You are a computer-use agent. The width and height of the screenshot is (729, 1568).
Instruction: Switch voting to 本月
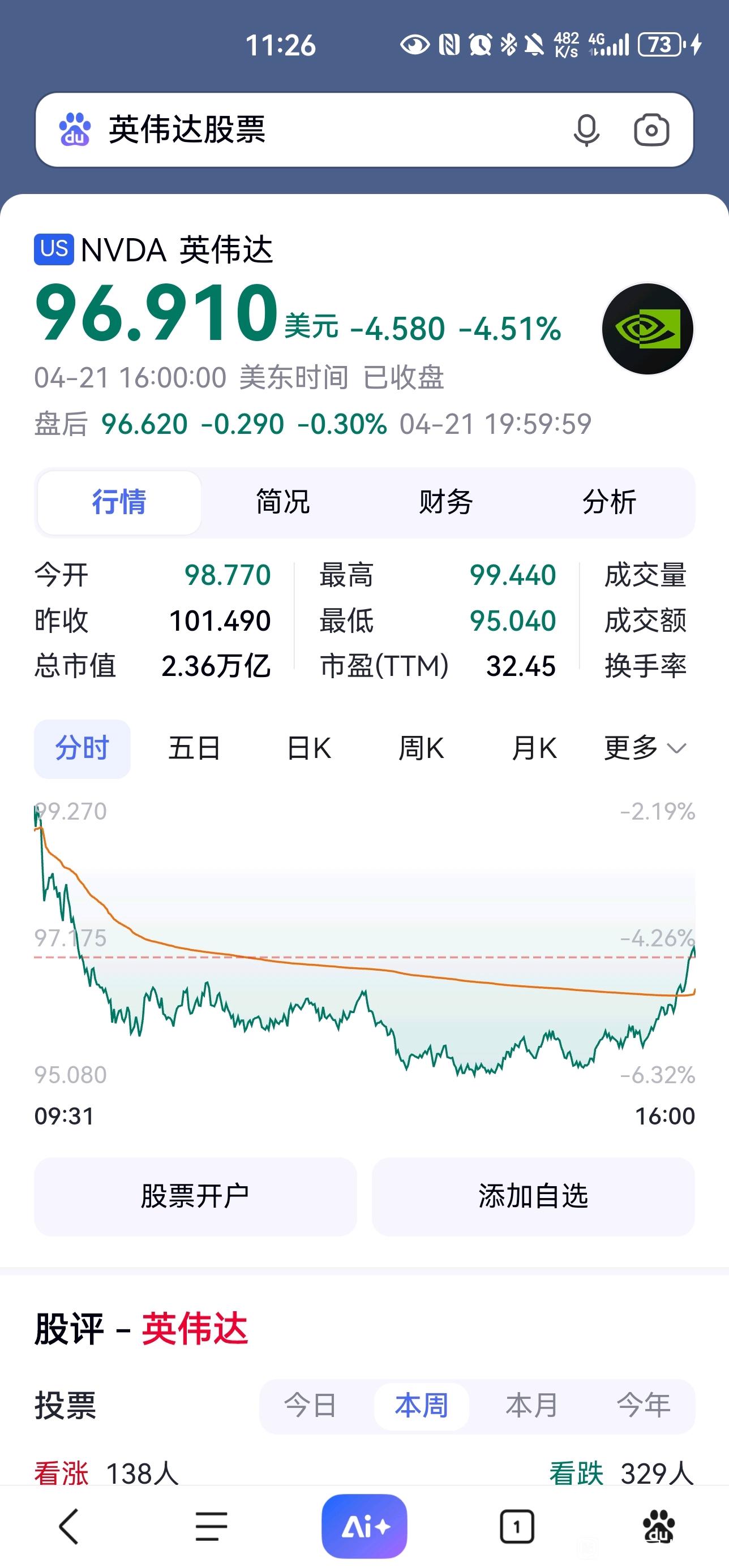531,1406
